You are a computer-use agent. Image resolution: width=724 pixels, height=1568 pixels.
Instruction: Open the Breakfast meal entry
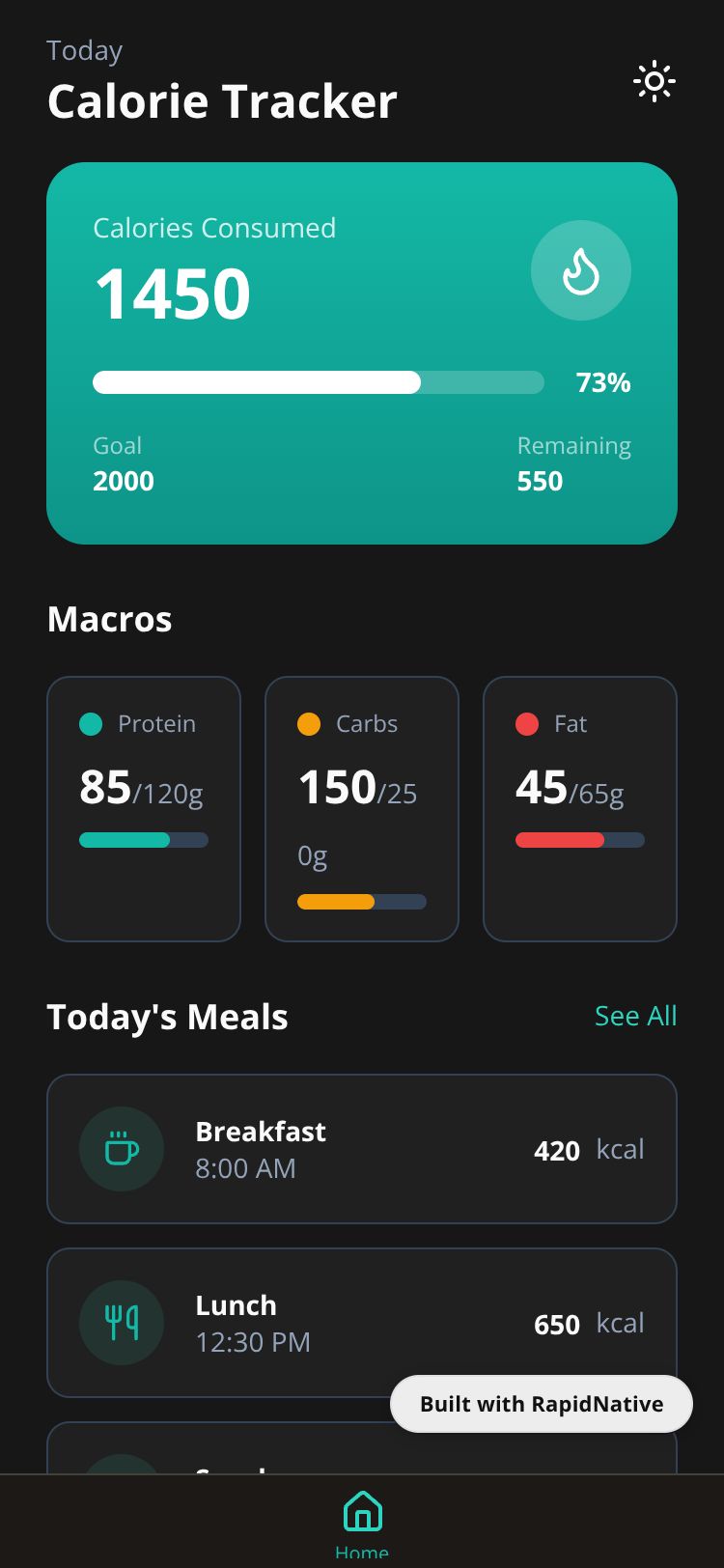click(x=361, y=1149)
